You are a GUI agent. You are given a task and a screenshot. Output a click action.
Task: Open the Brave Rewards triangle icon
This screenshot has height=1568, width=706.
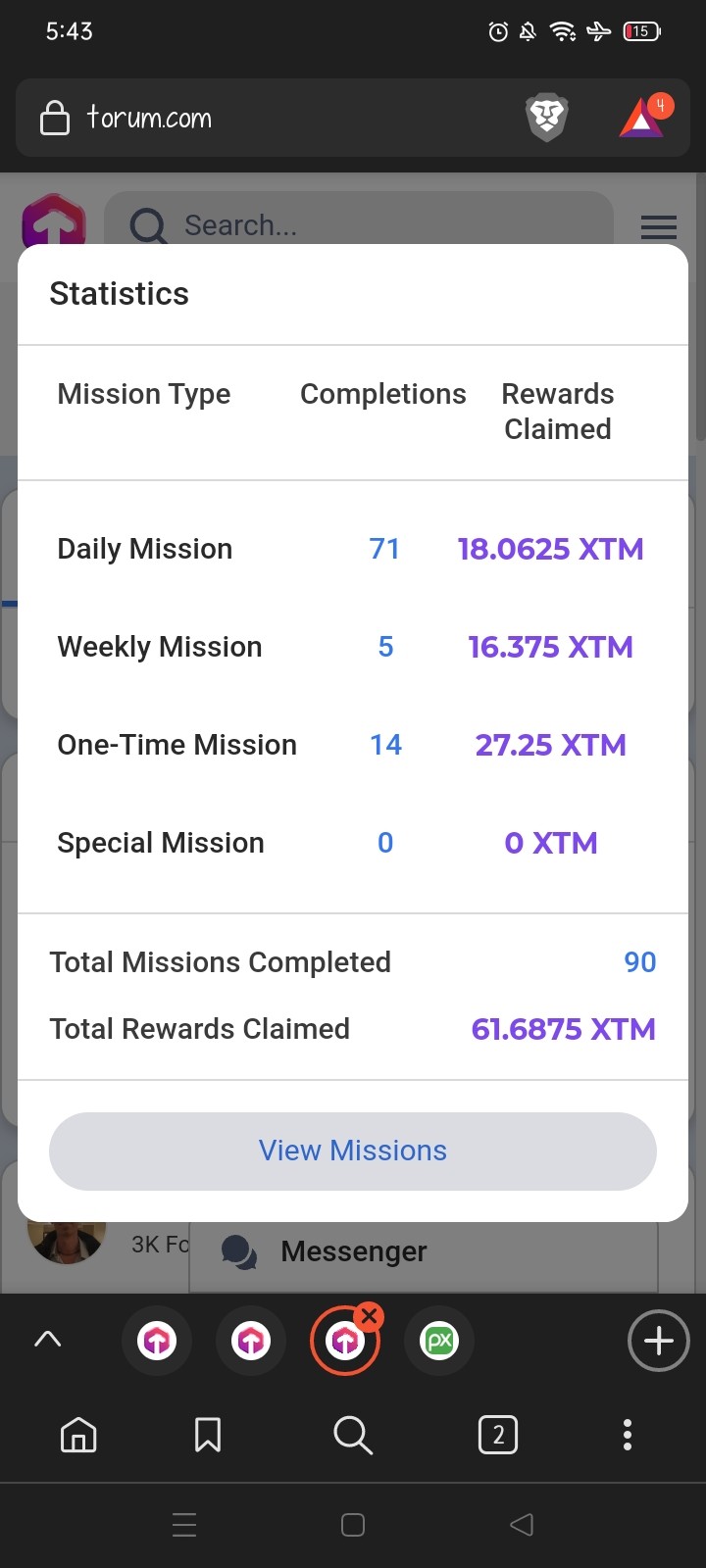coord(643,118)
